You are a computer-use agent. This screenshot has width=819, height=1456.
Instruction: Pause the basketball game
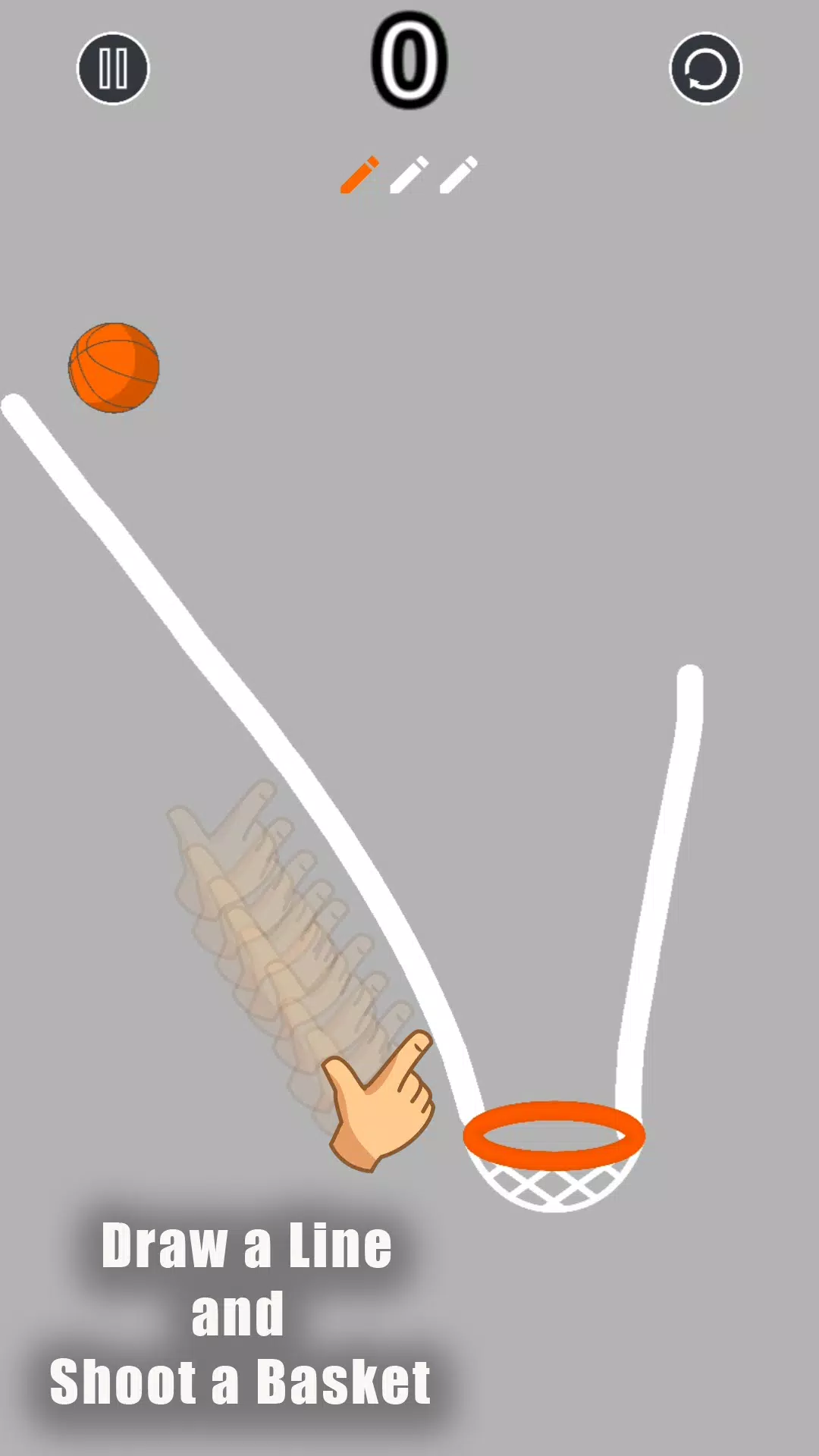113,68
